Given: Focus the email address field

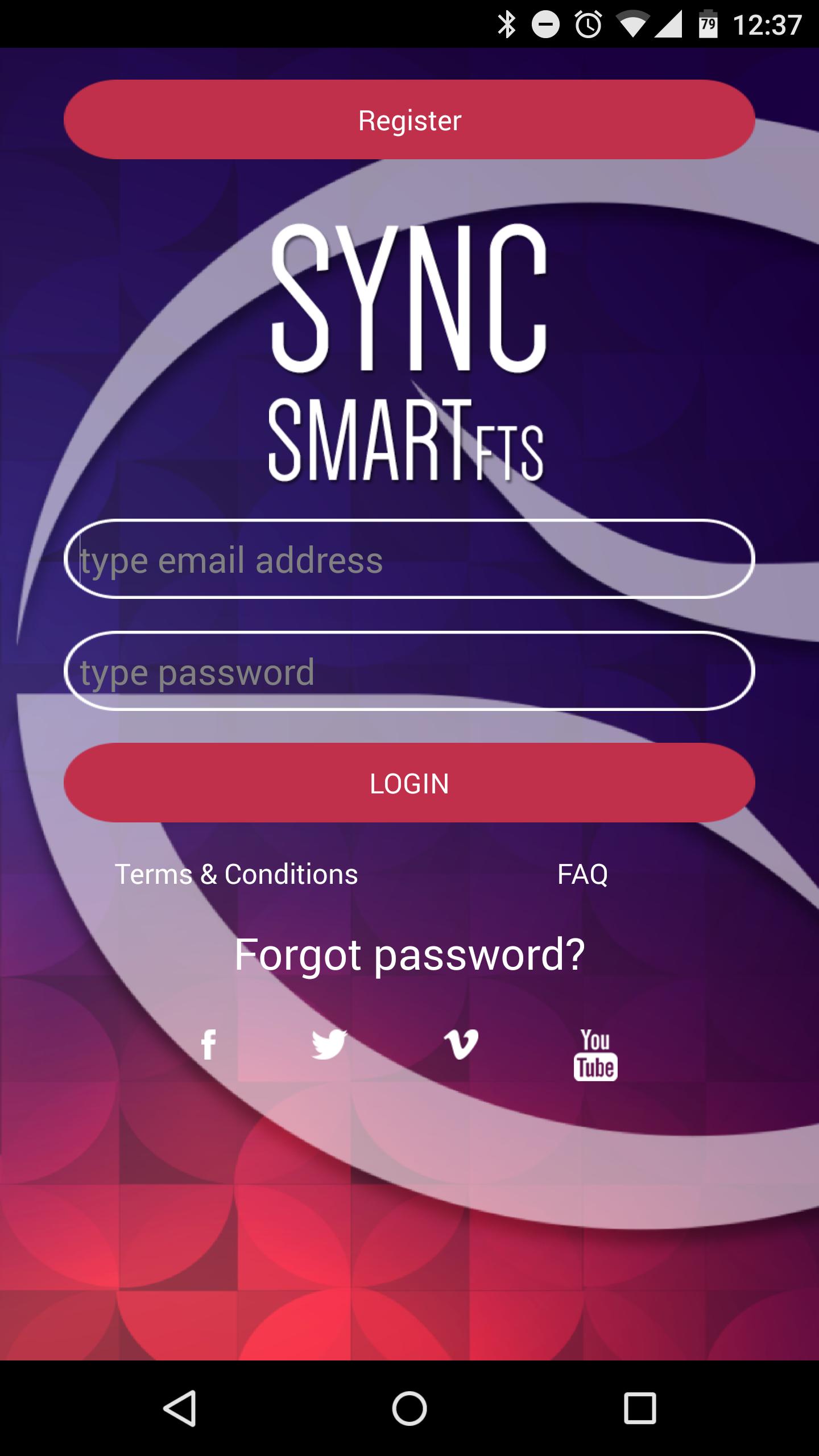Looking at the screenshot, I should (409, 559).
